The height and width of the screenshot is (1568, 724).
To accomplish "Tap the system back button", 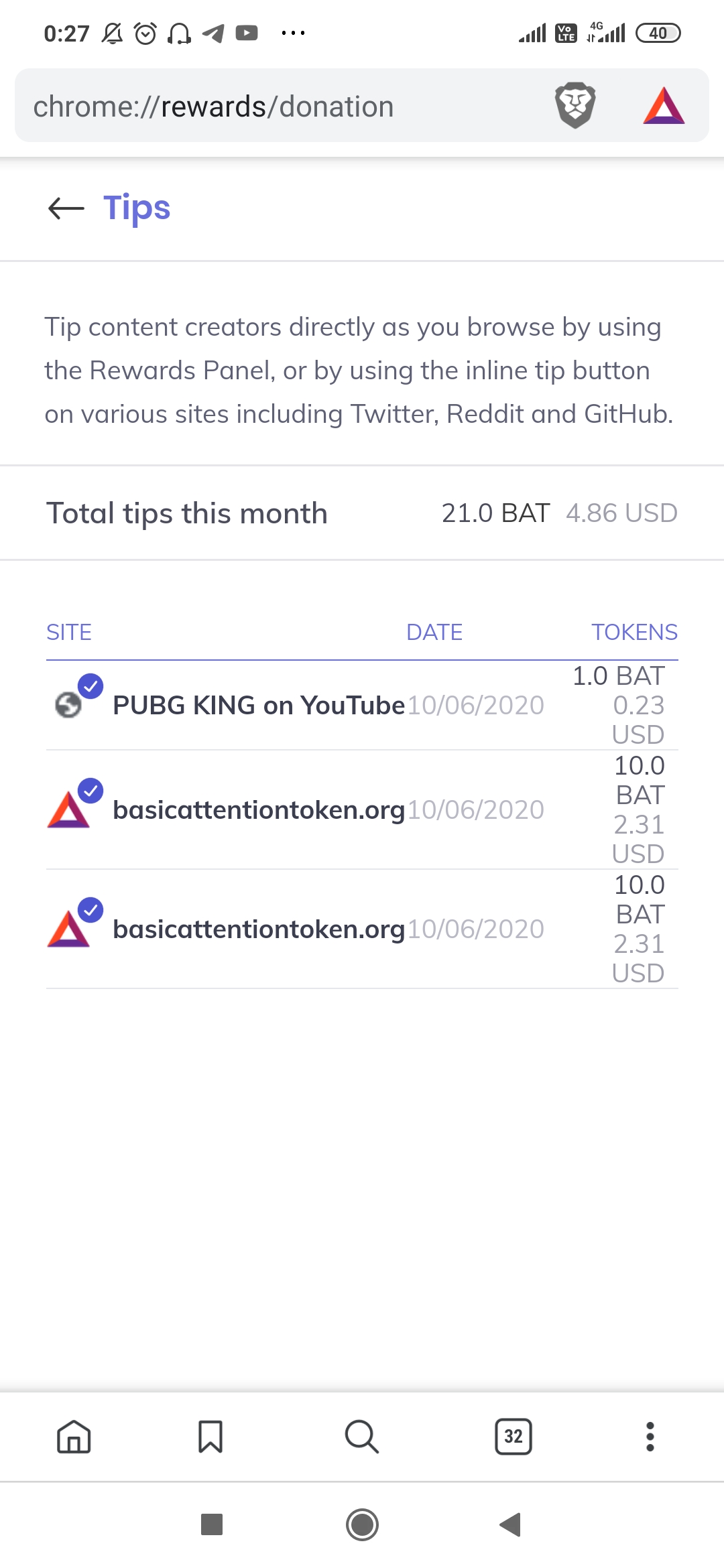I will click(511, 1525).
